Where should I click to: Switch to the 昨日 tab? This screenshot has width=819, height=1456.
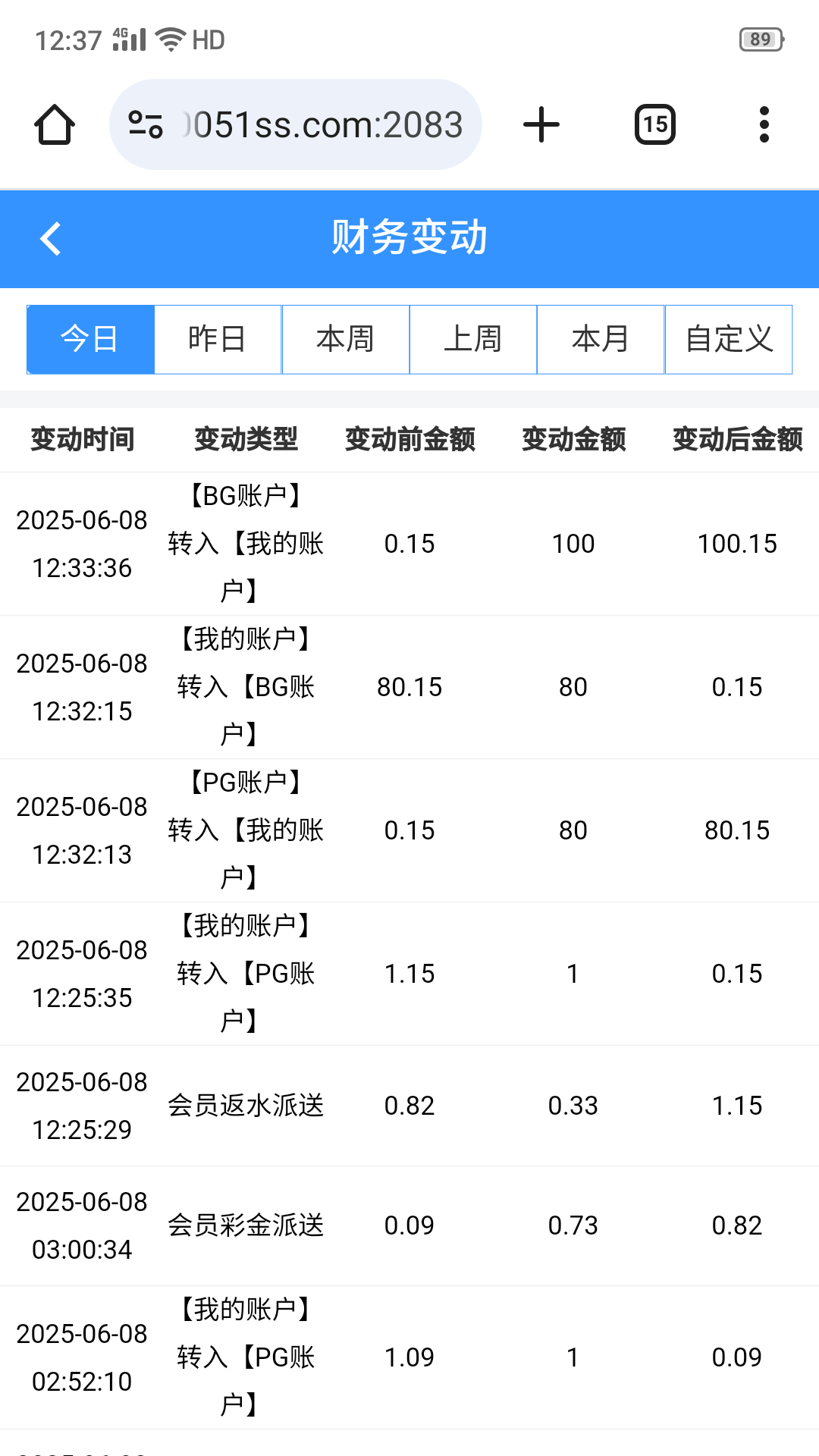point(218,339)
